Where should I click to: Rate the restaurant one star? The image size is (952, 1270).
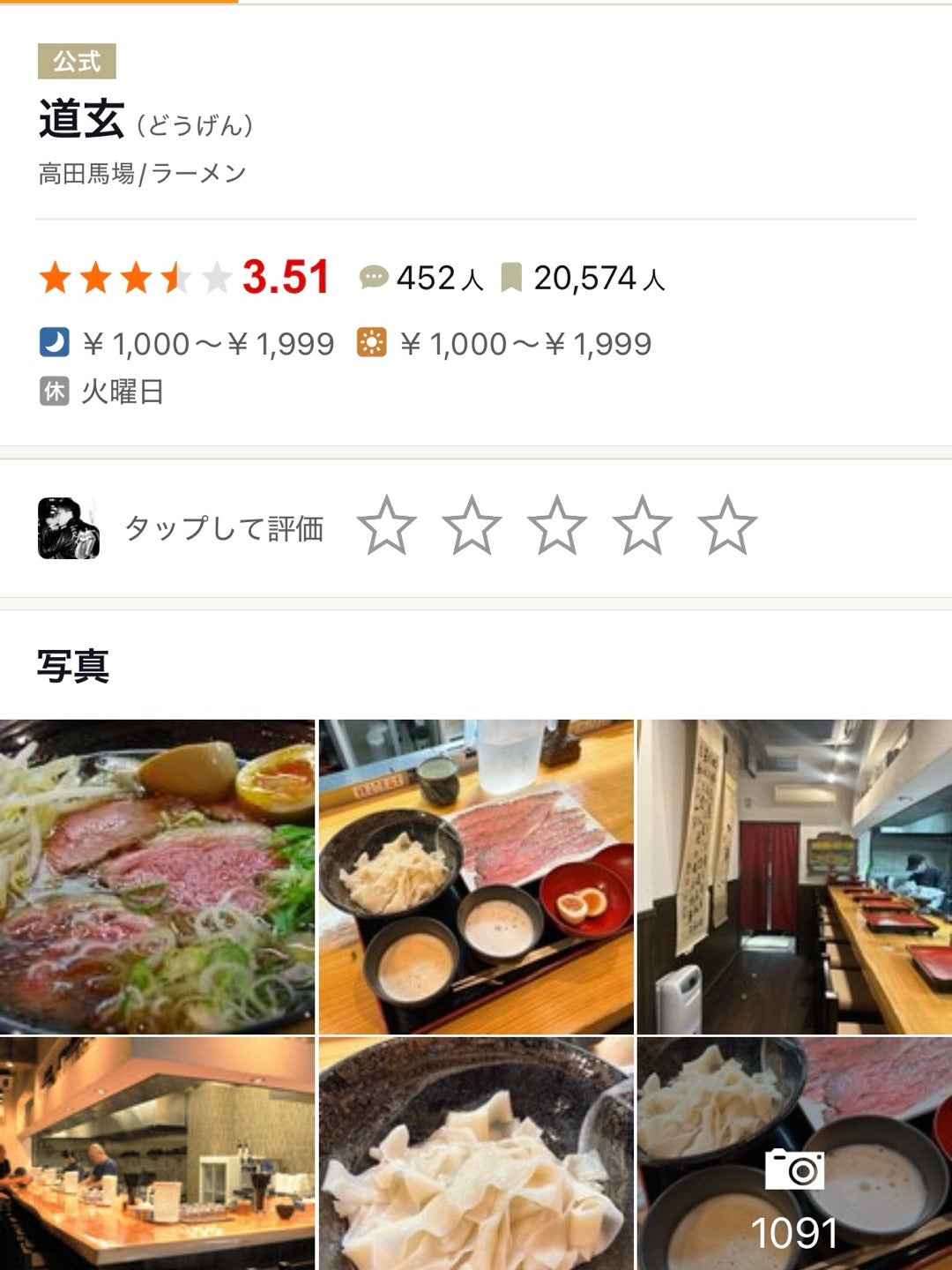[x=386, y=527]
